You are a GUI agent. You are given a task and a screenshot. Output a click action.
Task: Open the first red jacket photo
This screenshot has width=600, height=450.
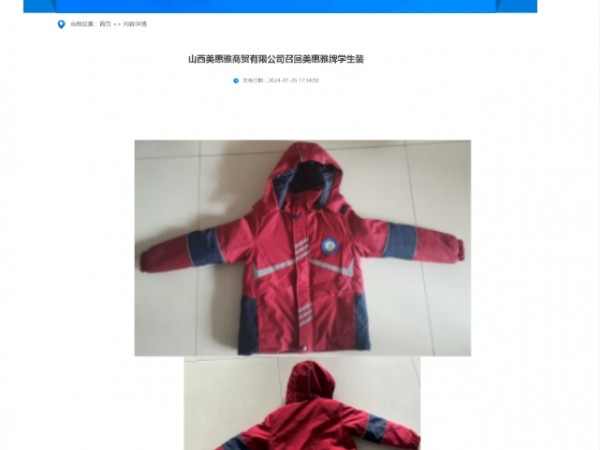pyautogui.click(x=302, y=248)
